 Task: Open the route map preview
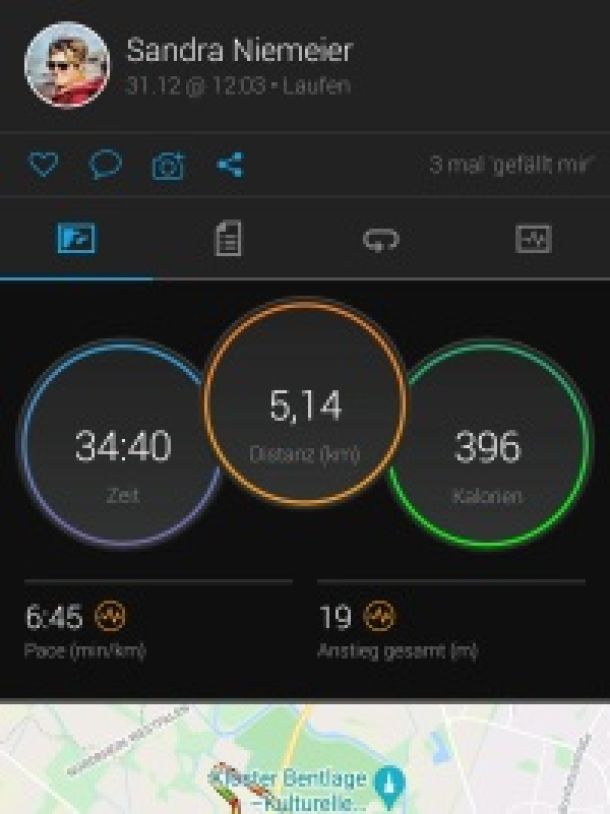[305, 760]
